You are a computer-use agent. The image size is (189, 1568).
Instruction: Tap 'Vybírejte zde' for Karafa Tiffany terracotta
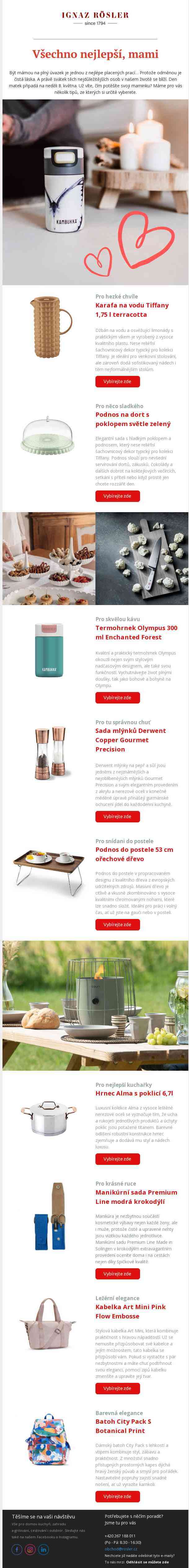tap(117, 382)
